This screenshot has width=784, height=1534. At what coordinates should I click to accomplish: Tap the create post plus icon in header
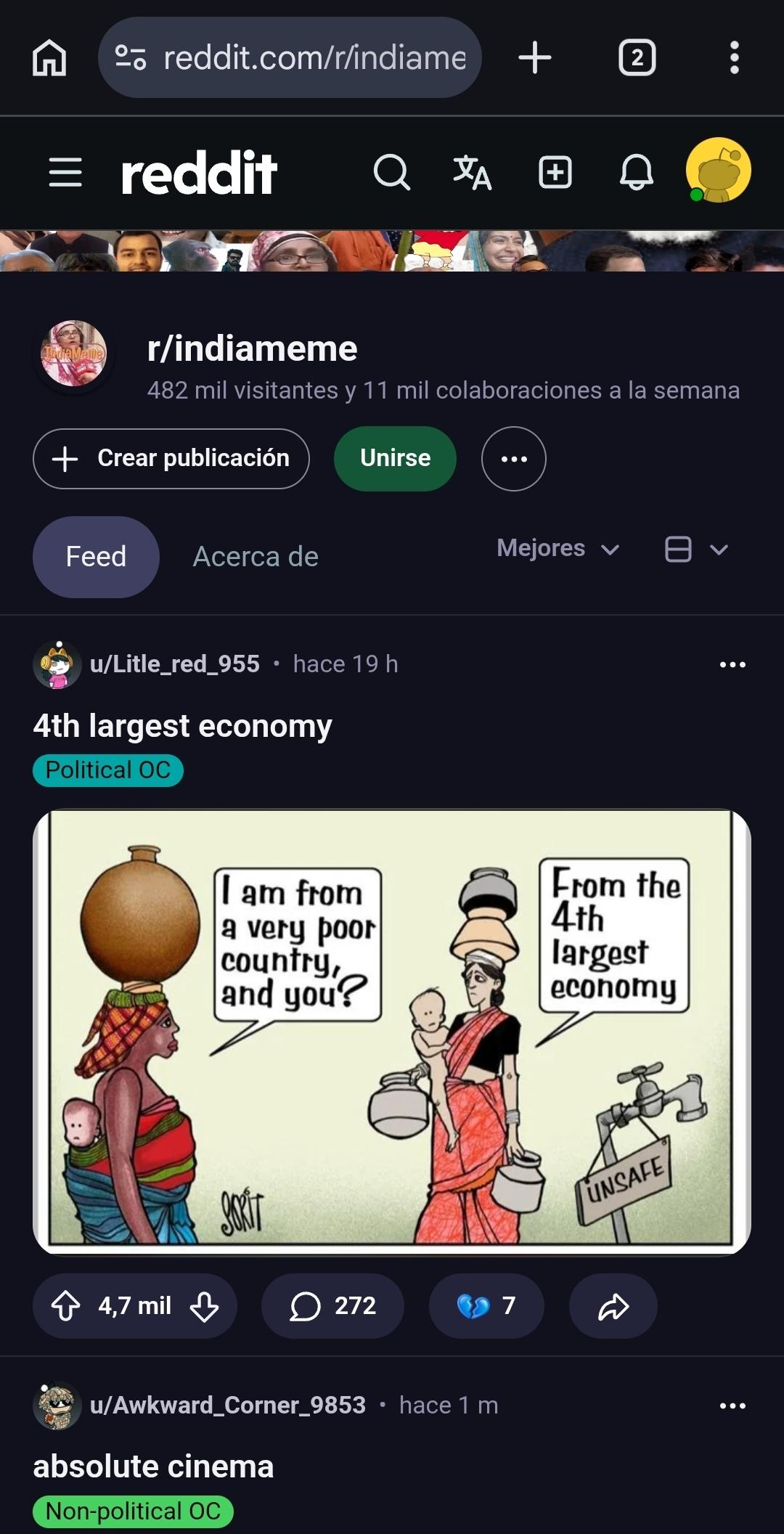click(555, 173)
